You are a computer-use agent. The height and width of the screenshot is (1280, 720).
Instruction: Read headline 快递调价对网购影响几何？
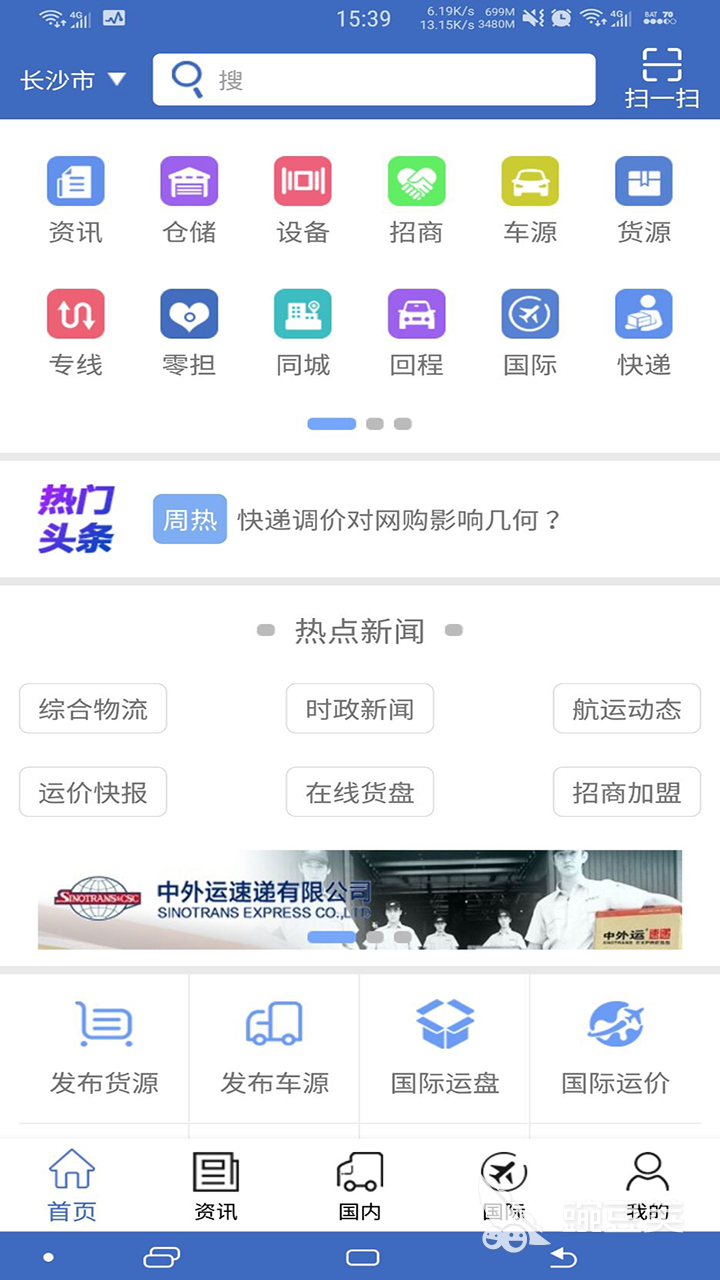(400, 520)
